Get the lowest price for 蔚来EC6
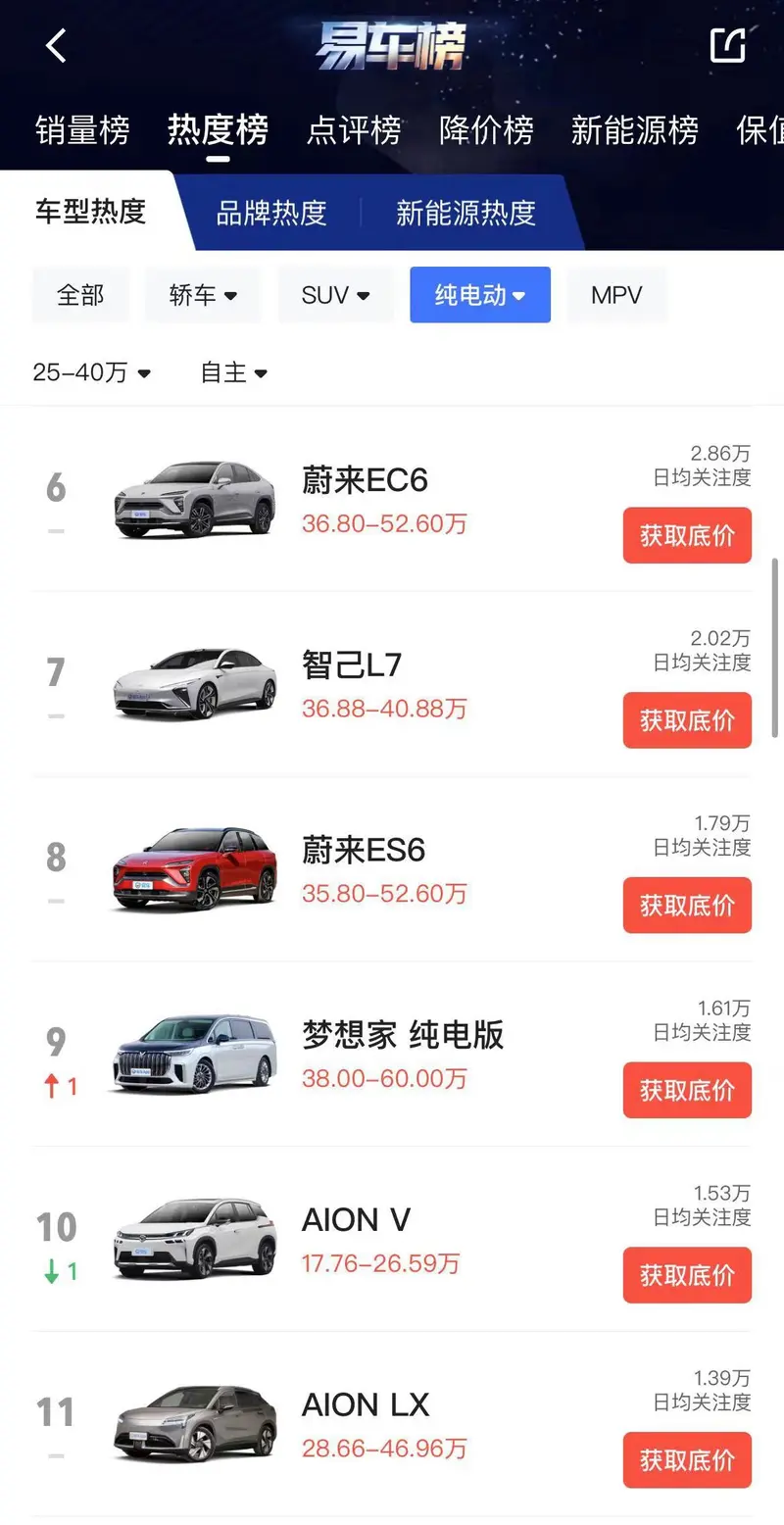 [x=687, y=535]
